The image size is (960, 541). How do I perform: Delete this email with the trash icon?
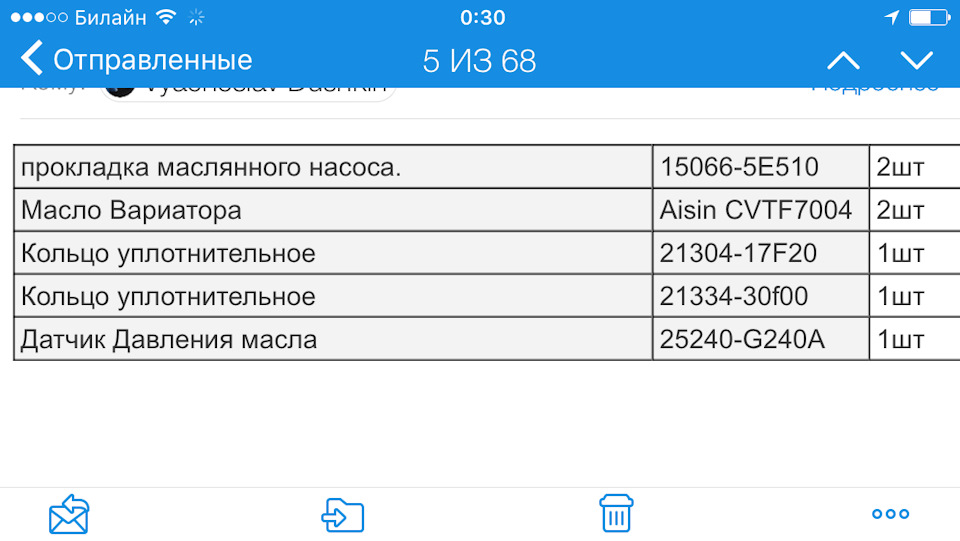[x=616, y=514]
